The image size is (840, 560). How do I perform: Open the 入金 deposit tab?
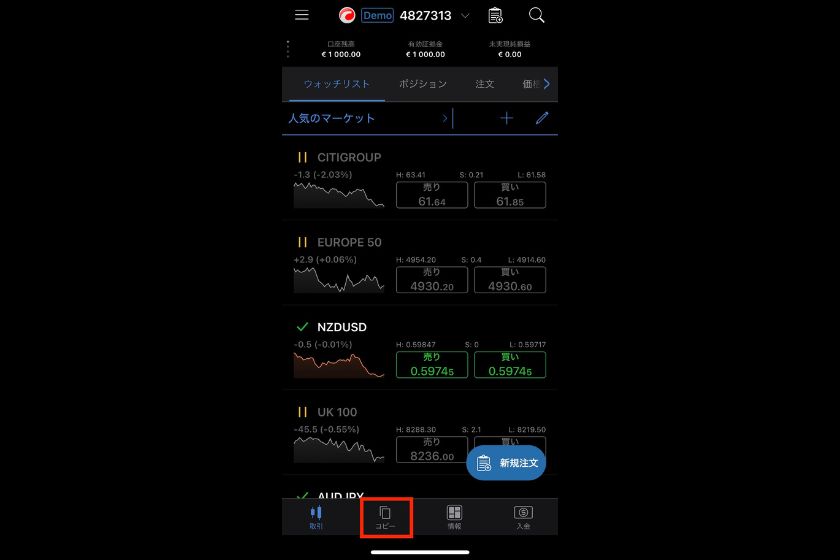pyautogui.click(x=523, y=517)
